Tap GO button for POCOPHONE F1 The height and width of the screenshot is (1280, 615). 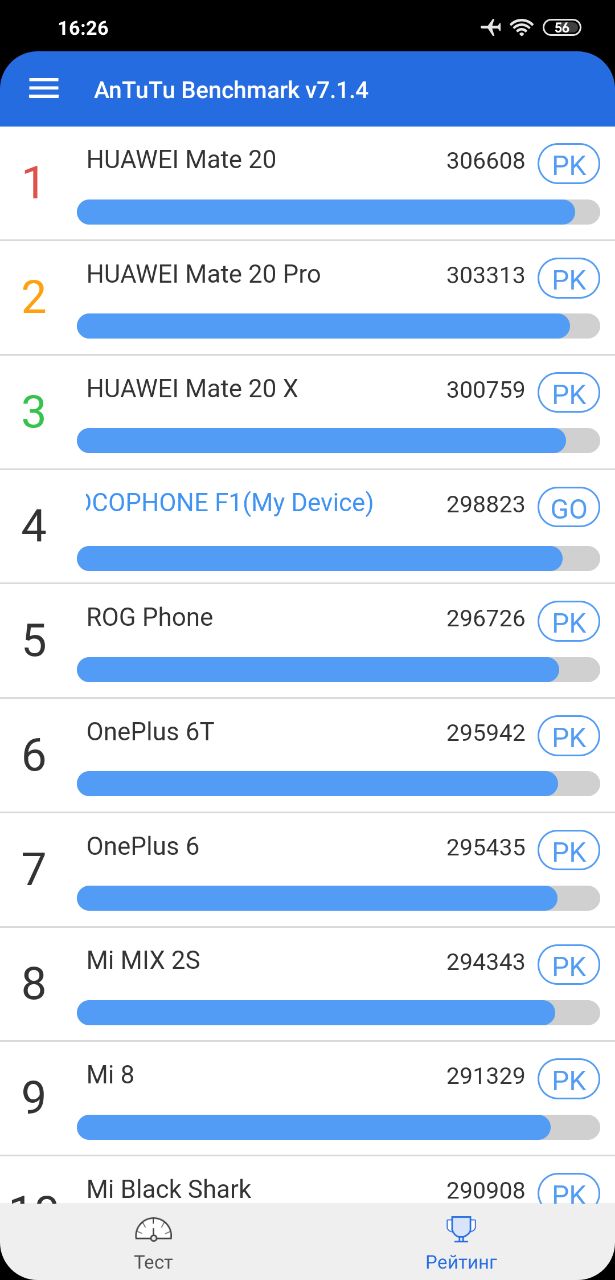(x=568, y=508)
